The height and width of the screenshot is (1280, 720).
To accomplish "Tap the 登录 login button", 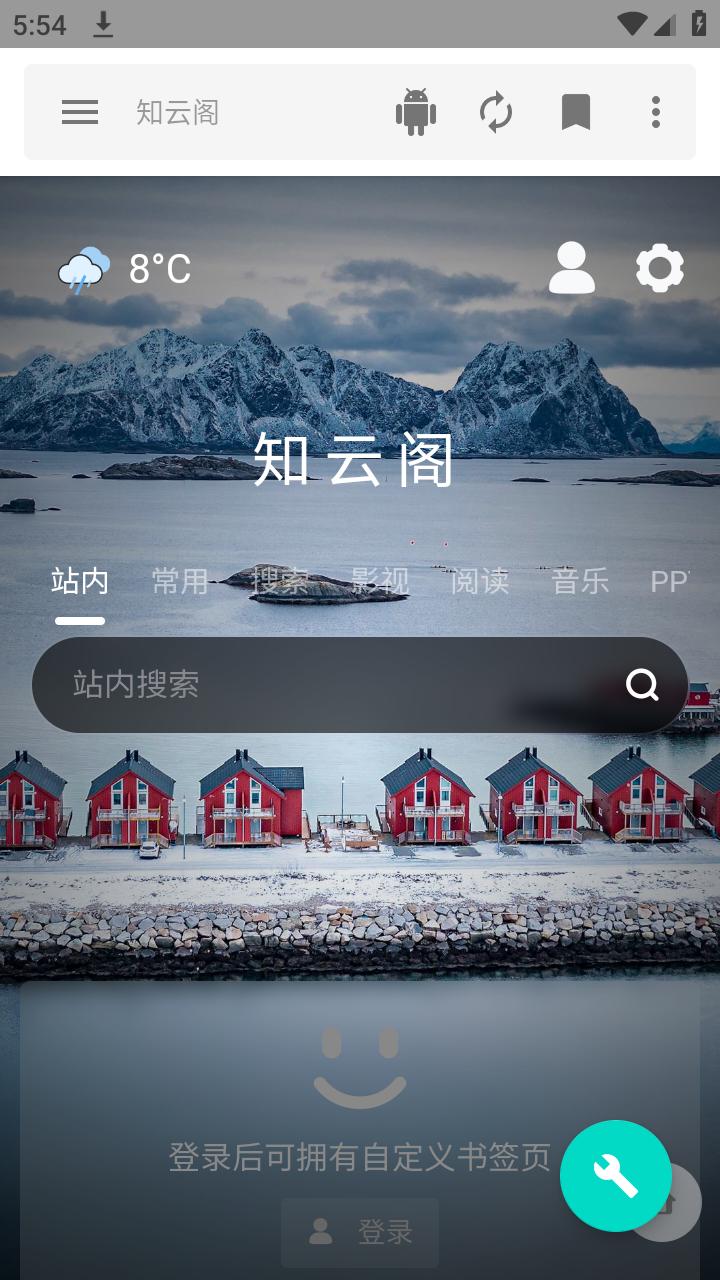I will [x=360, y=1232].
